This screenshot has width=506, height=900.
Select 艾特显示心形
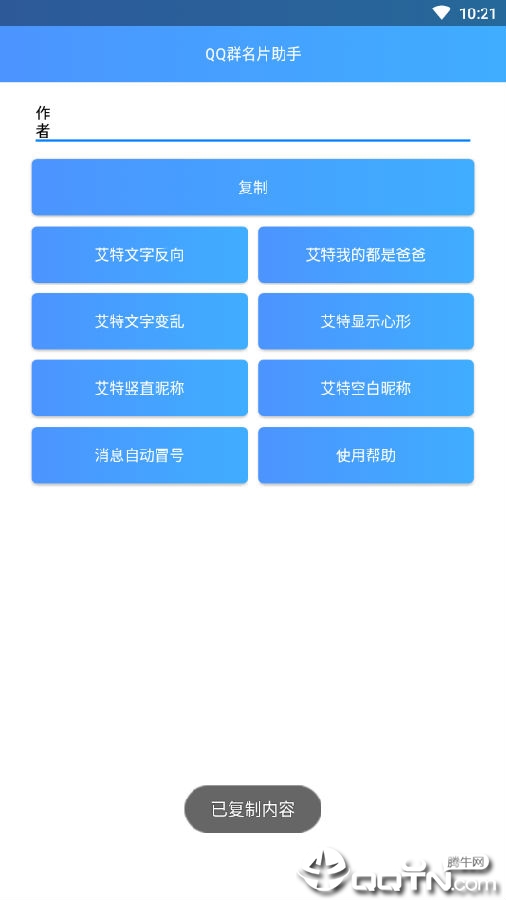pyautogui.click(x=366, y=321)
